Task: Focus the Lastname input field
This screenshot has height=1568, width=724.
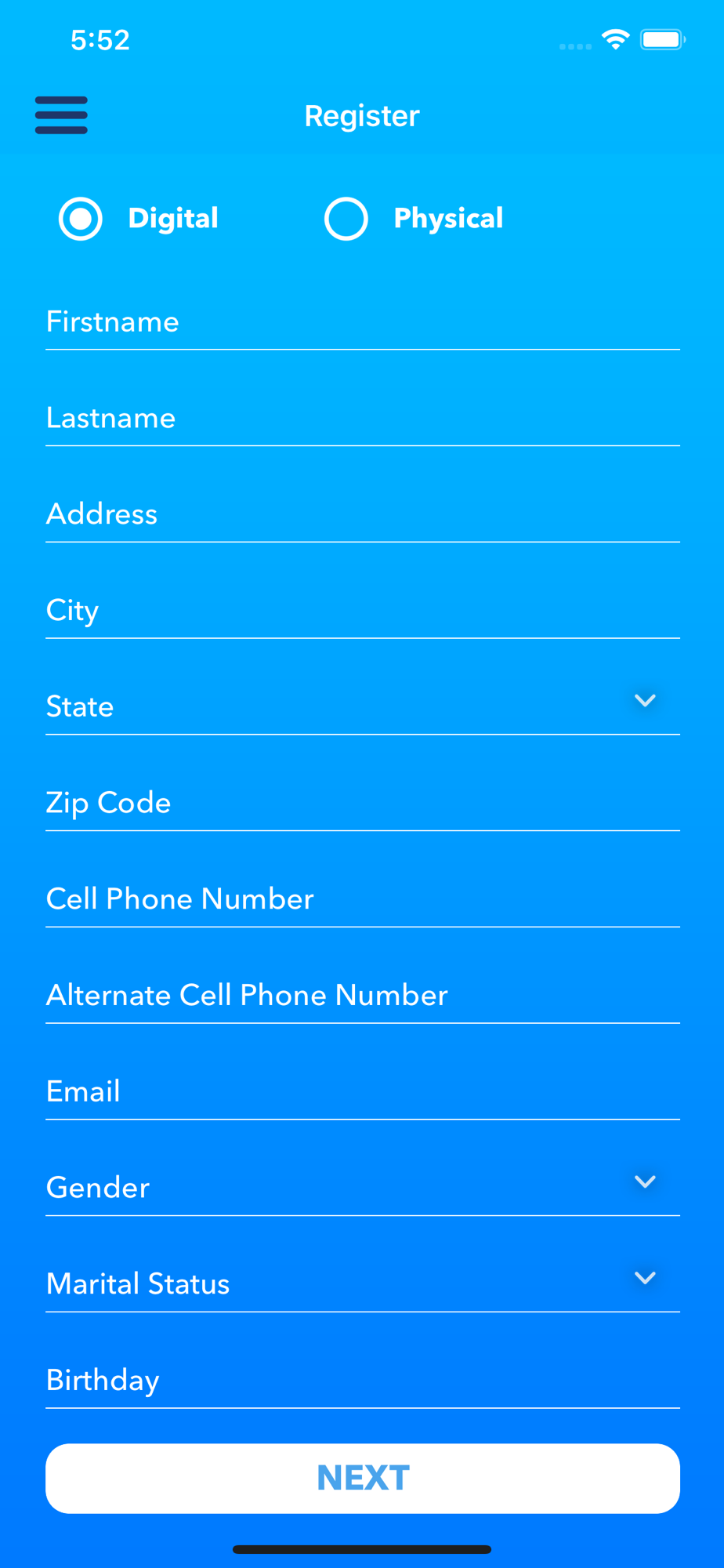Action: 363,419
